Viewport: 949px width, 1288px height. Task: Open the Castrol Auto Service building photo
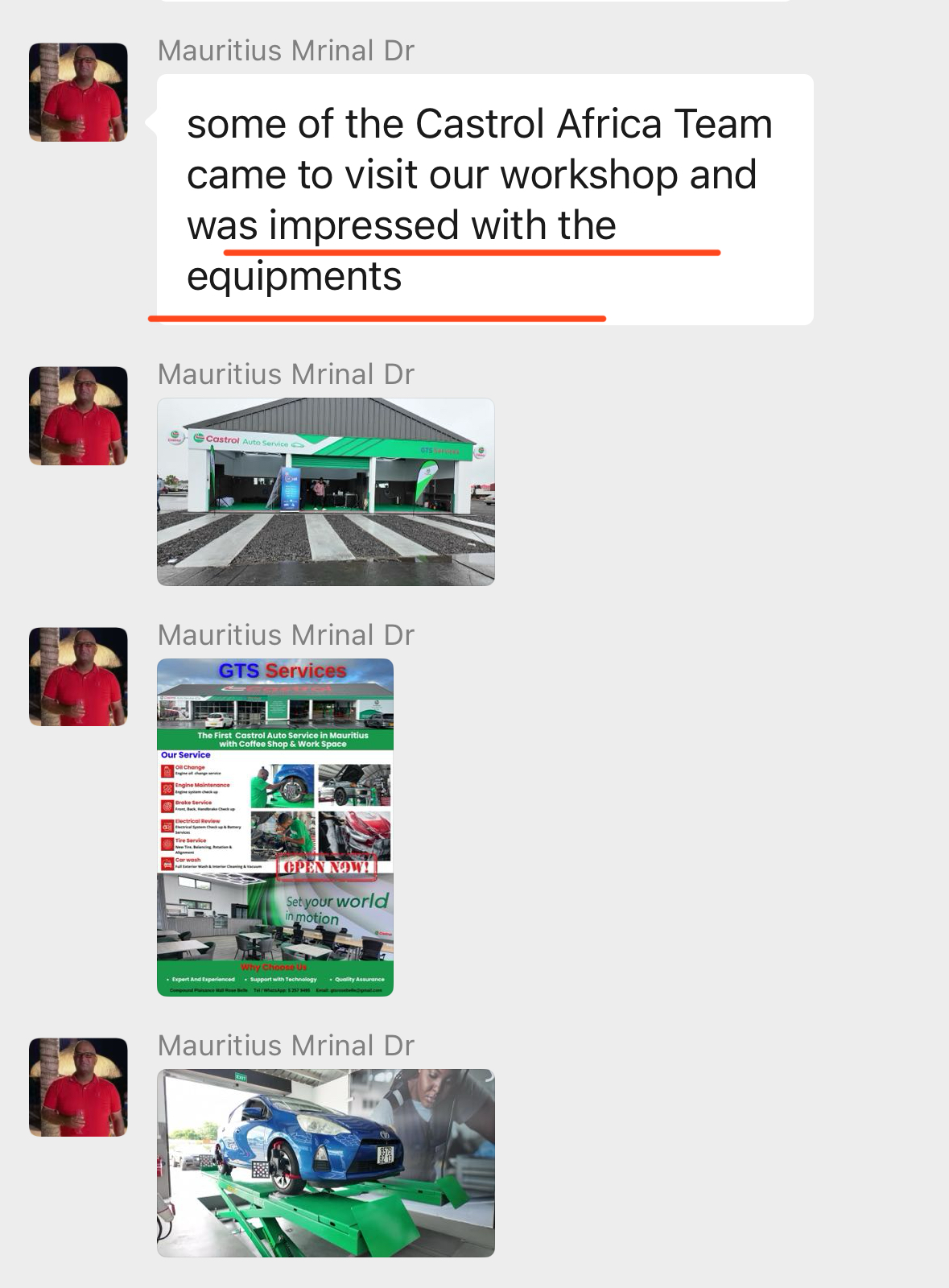[325, 492]
